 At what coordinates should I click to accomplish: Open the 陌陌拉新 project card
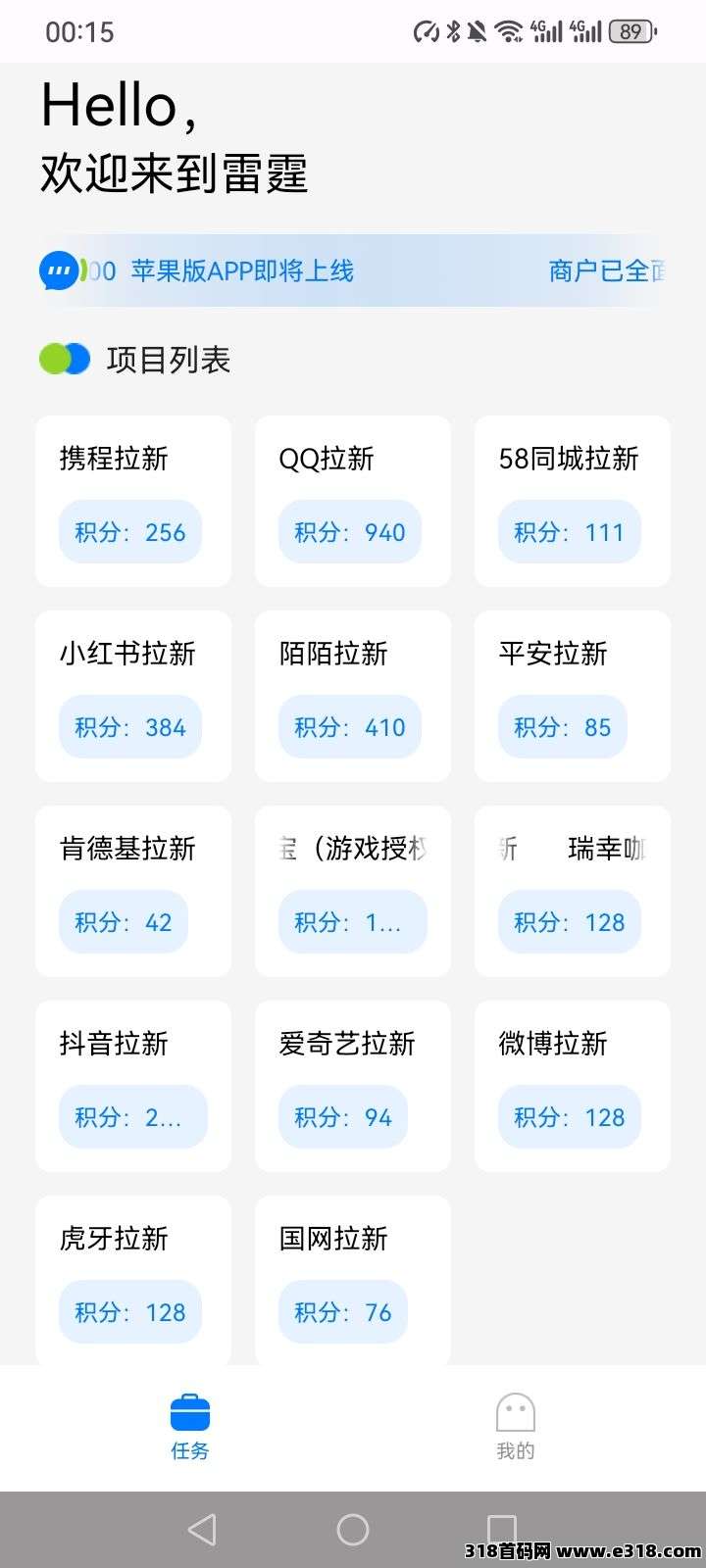pos(353,696)
